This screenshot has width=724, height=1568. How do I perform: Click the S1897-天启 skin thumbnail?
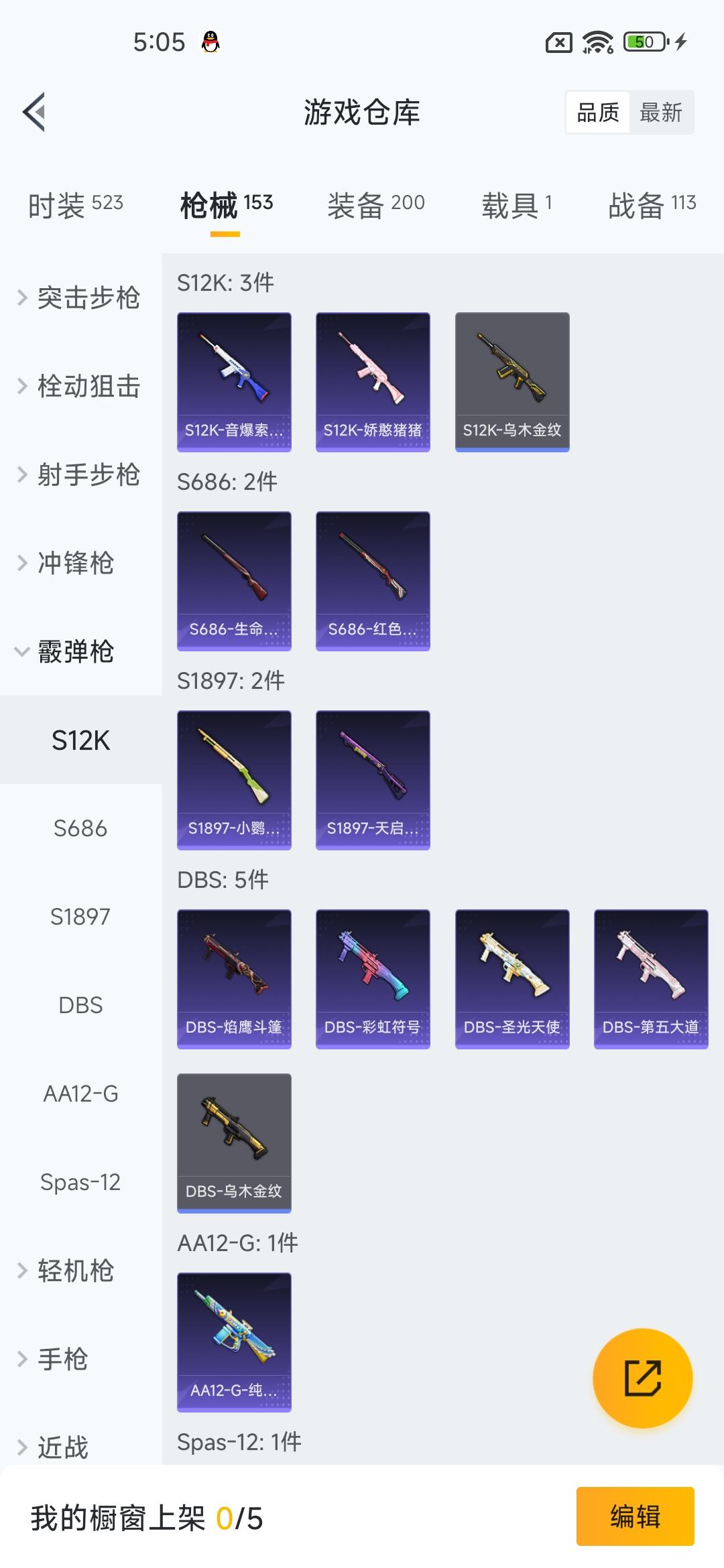pos(372,779)
